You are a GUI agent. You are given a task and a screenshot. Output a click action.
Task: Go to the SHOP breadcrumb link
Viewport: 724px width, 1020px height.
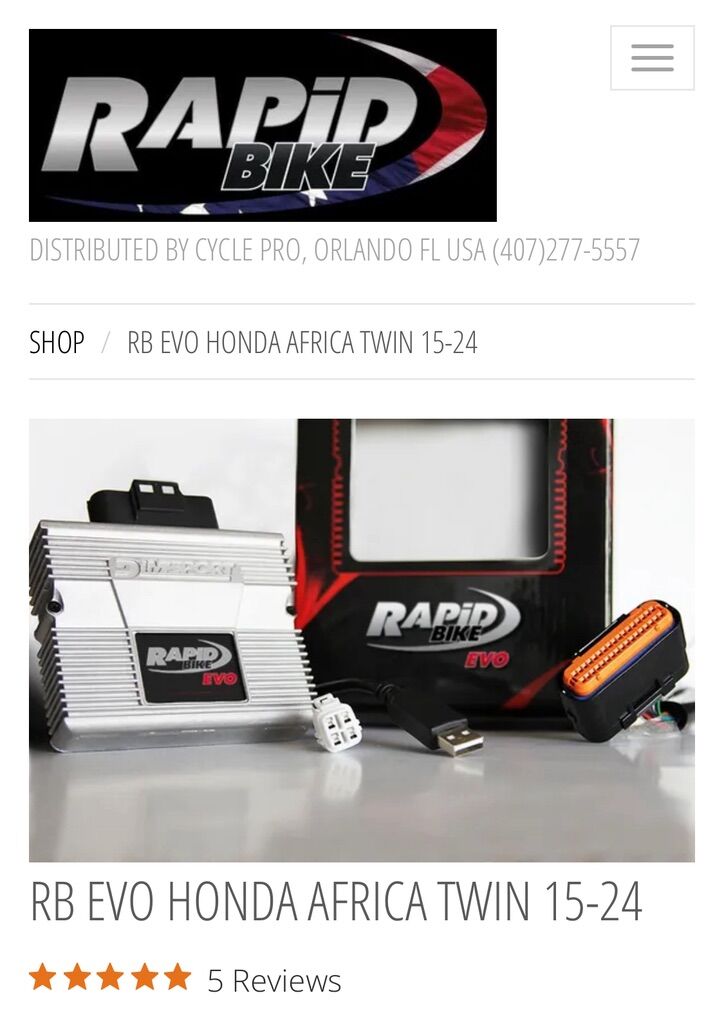[57, 343]
